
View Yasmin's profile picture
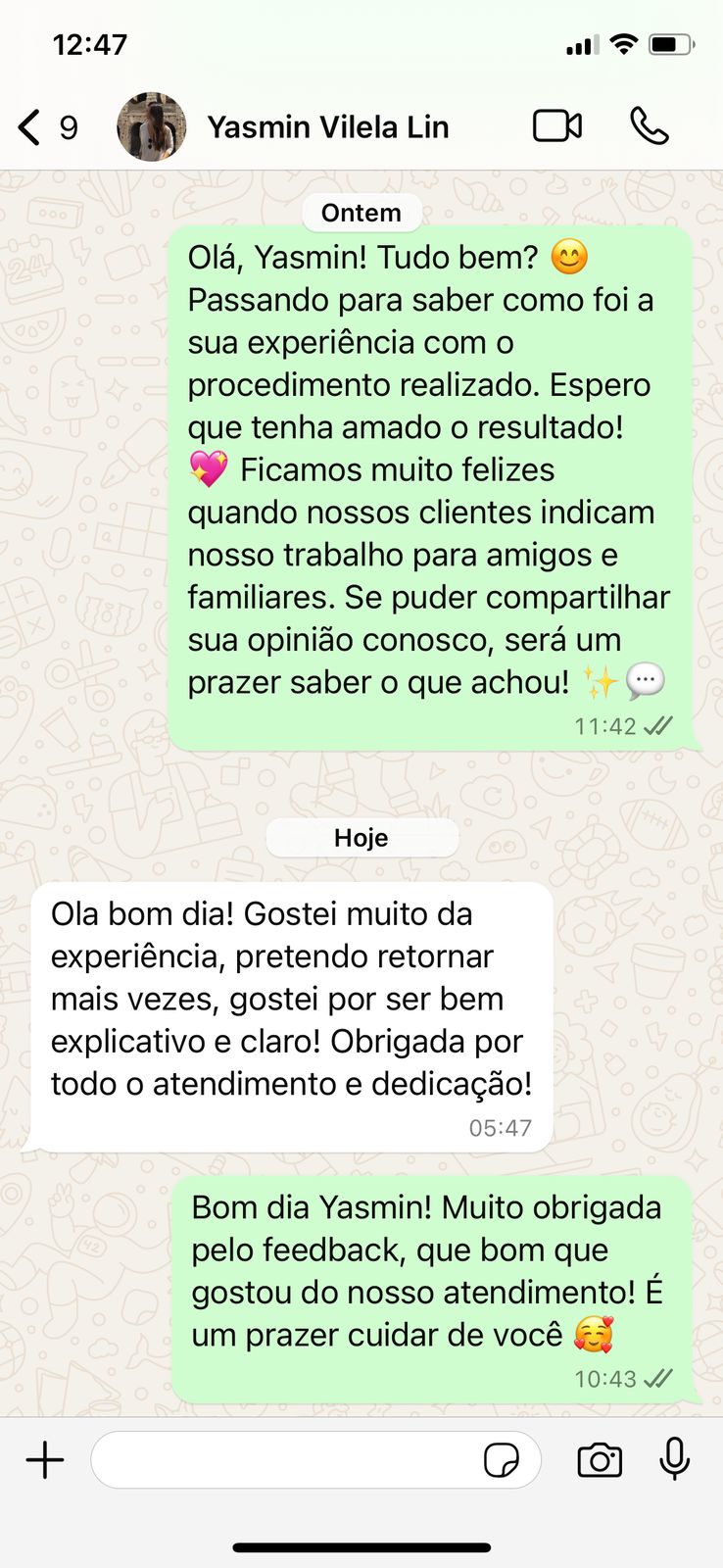coord(152,127)
